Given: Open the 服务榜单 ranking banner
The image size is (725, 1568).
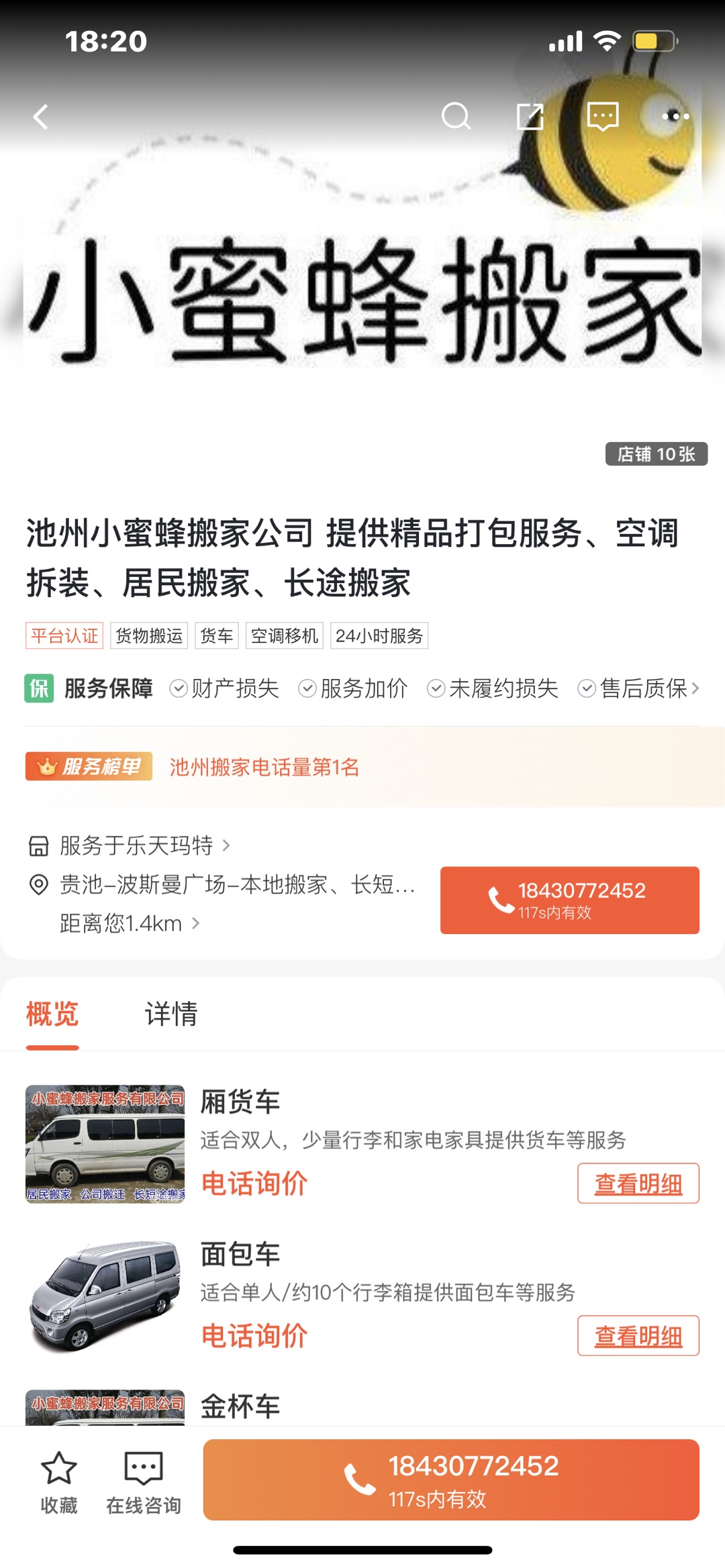Looking at the screenshot, I should point(362,767).
